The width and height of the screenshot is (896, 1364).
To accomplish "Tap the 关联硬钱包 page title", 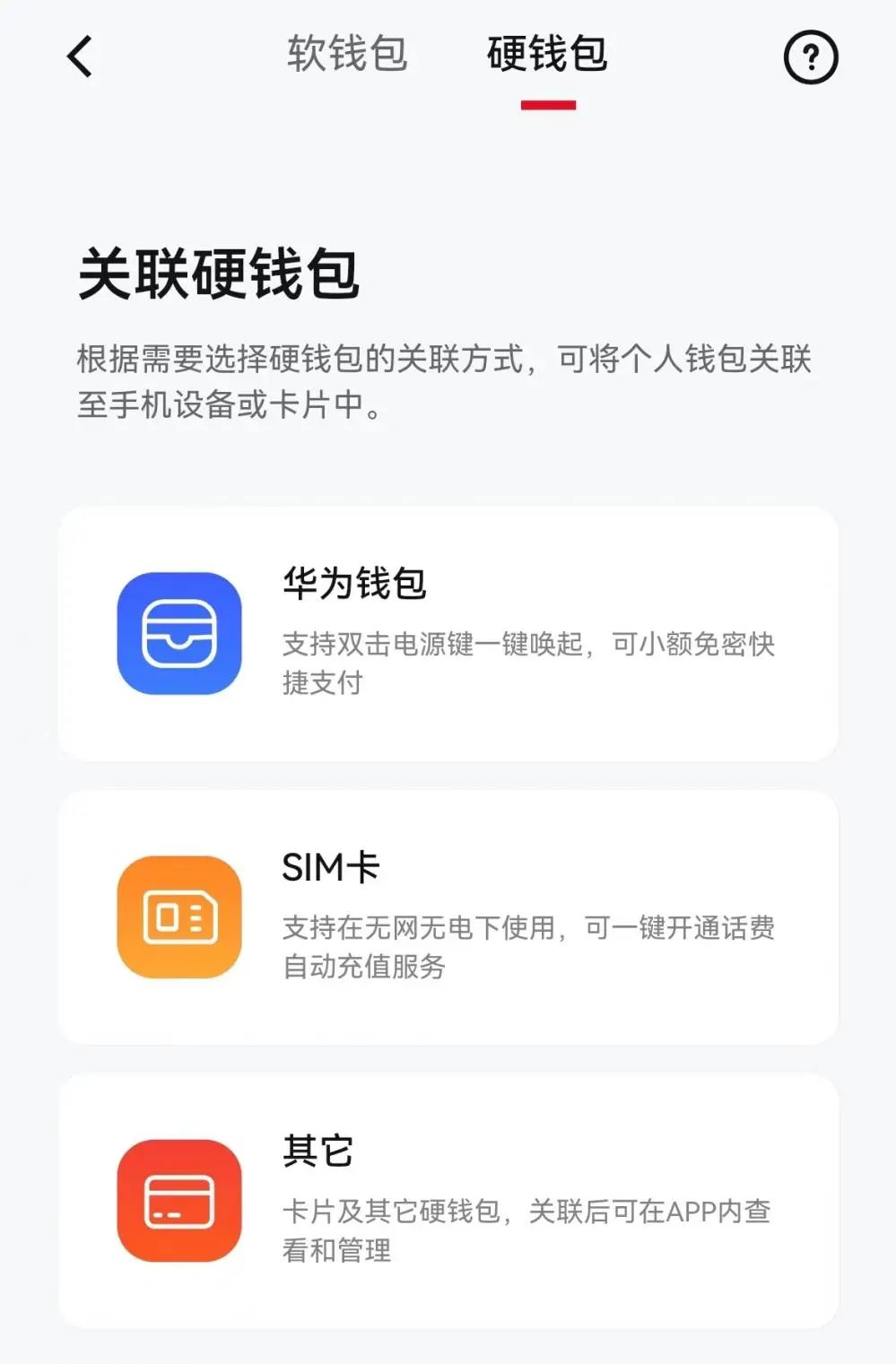I will click(x=219, y=274).
